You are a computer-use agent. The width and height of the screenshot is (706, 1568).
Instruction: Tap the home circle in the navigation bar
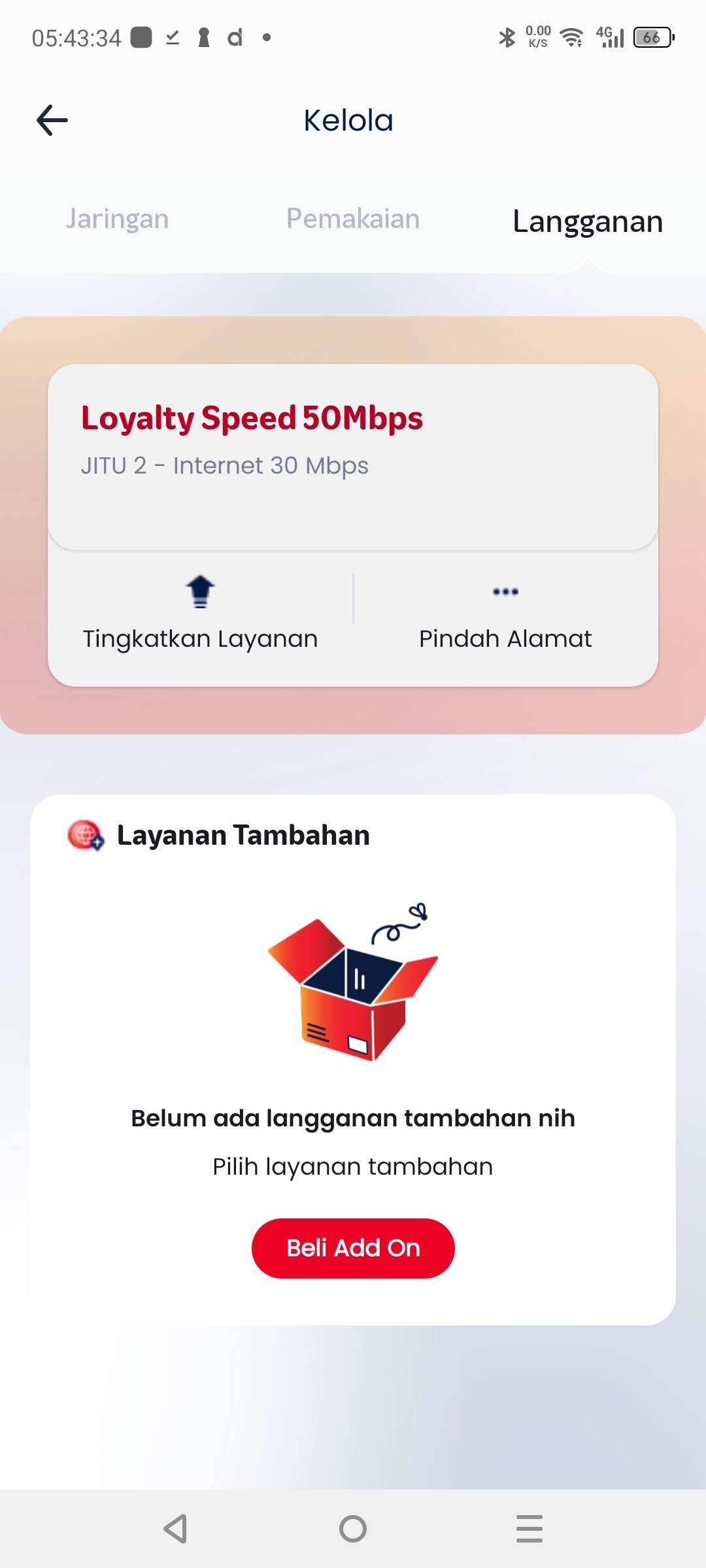[353, 1529]
